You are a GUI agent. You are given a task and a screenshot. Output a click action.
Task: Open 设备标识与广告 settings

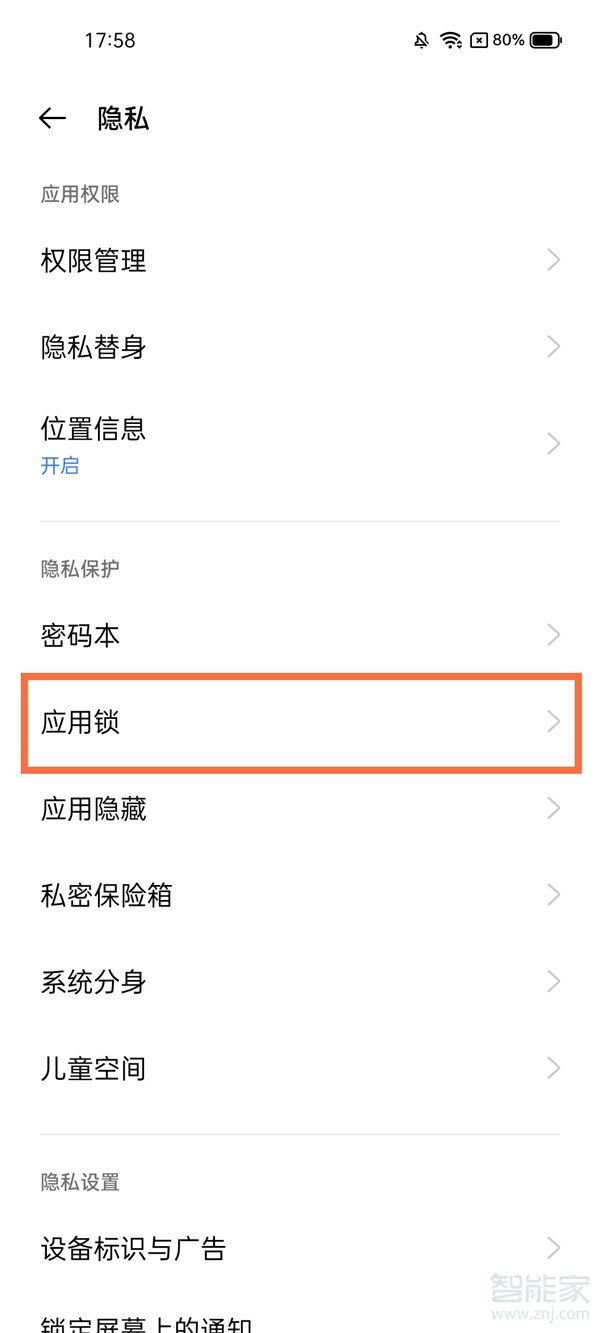coord(300,1248)
